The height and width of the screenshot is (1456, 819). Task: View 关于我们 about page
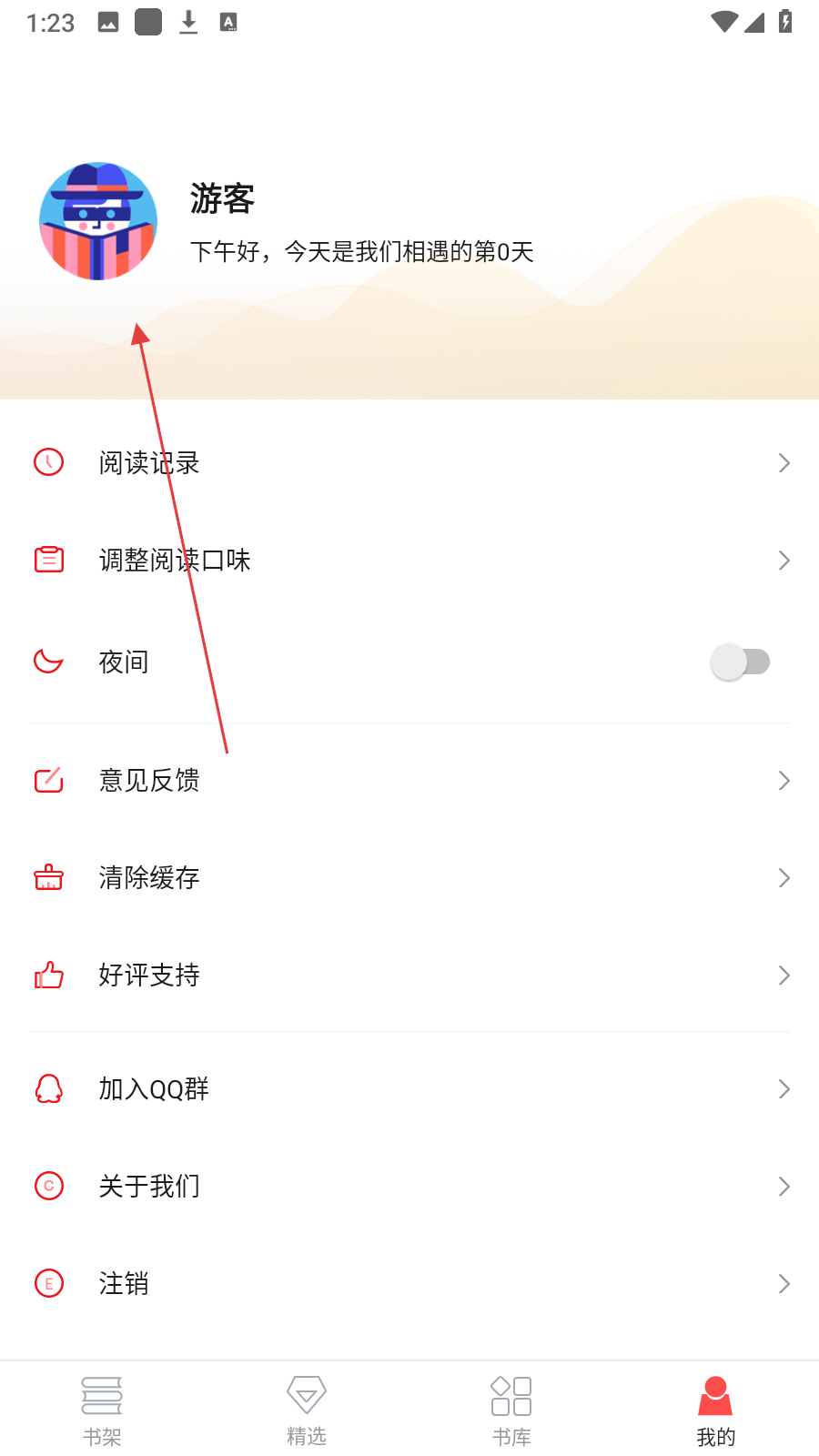point(409,1187)
